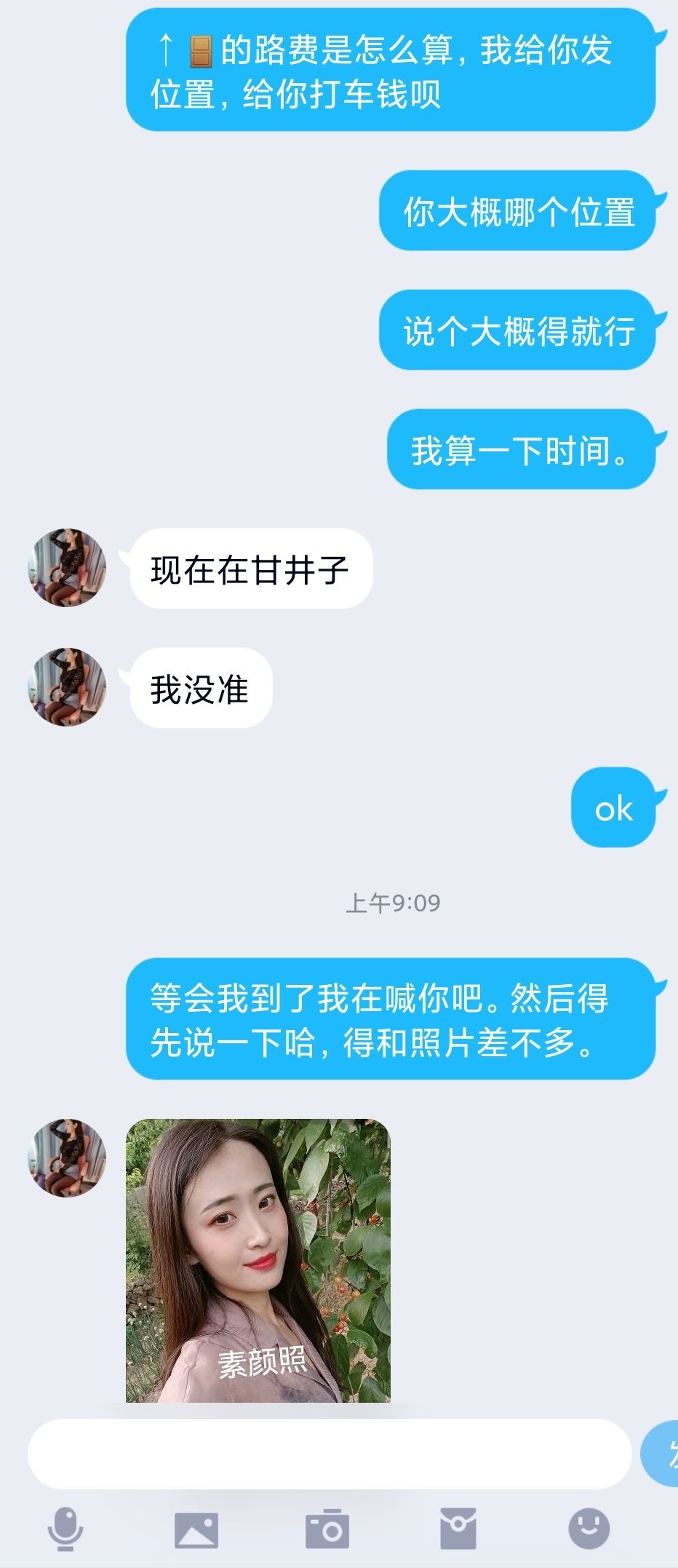
Task: Select the "ok" message bubble
Action: click(x=615, y=808)
